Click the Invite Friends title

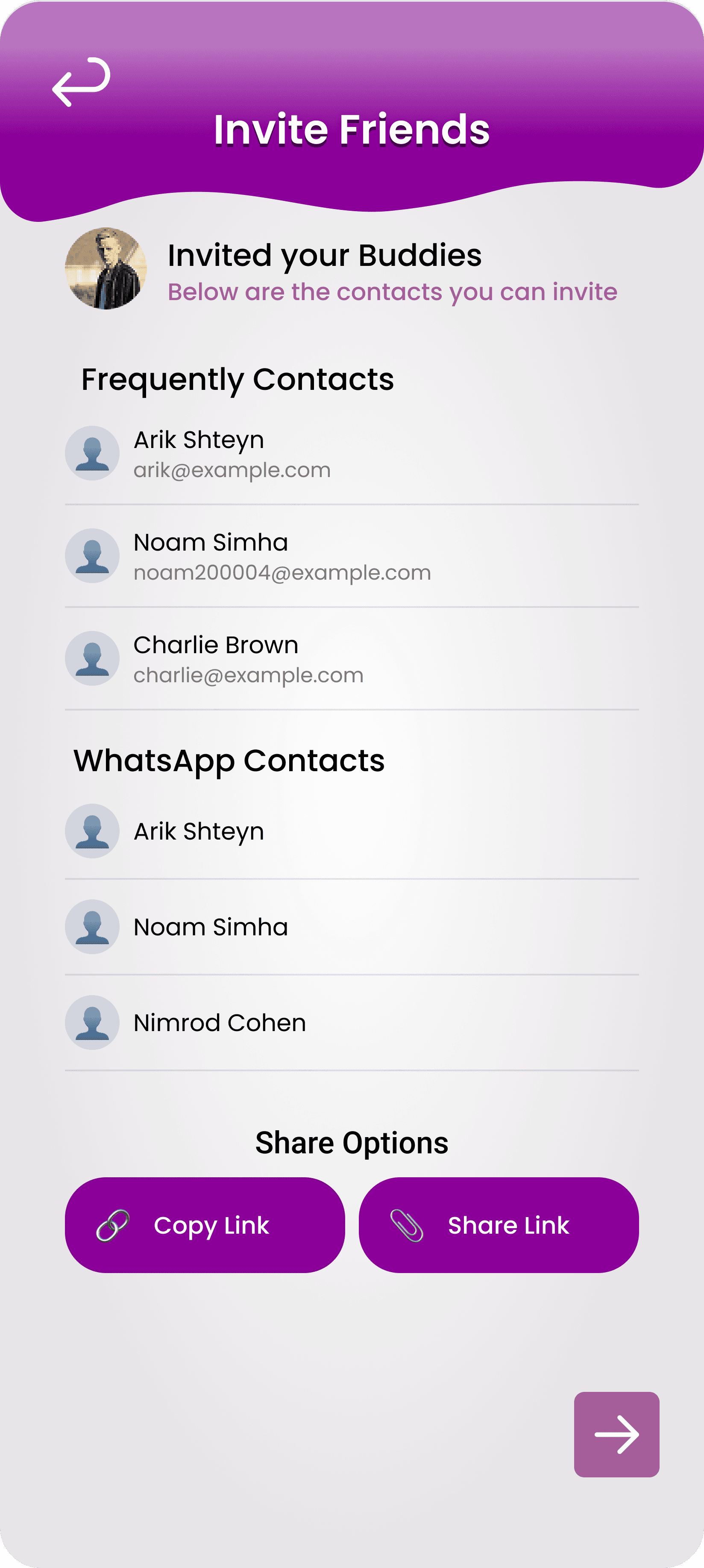(352, 129)
